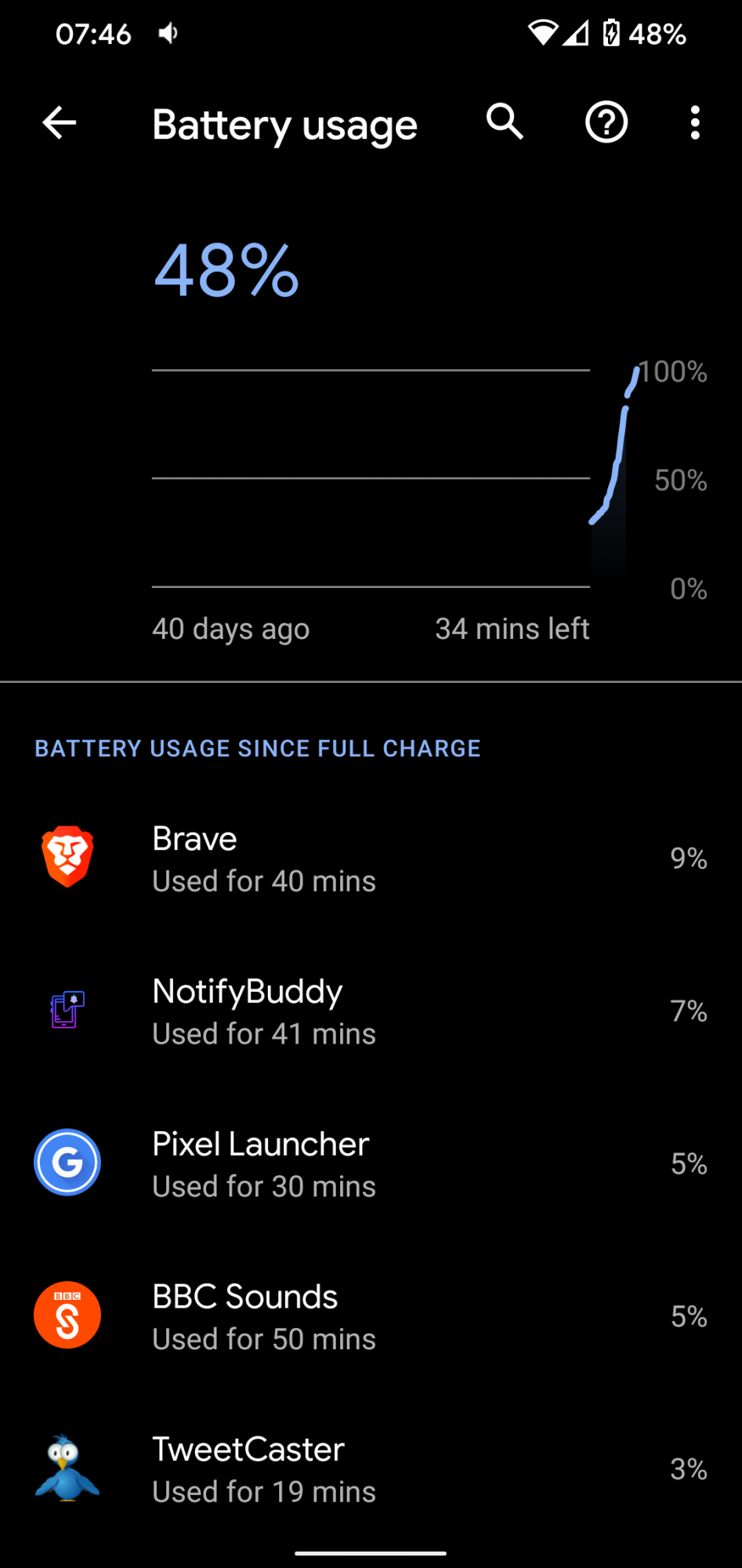742x1568 pixels.
Task: Tap the TweetCaster usage row
Action: pyautogui.click(x=371, y=1470)
